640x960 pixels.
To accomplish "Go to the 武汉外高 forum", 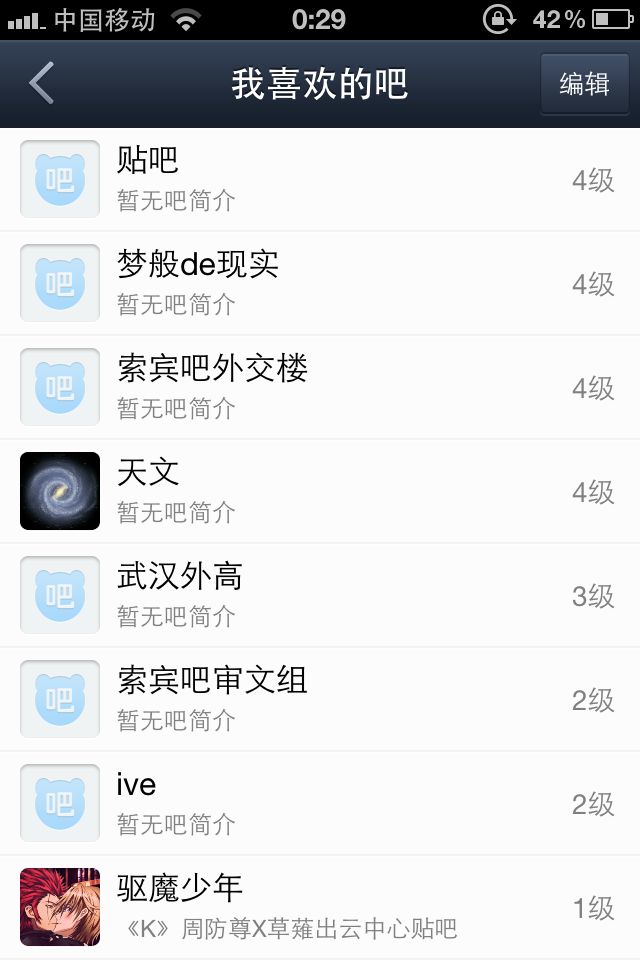I will [x=320, y=596].
